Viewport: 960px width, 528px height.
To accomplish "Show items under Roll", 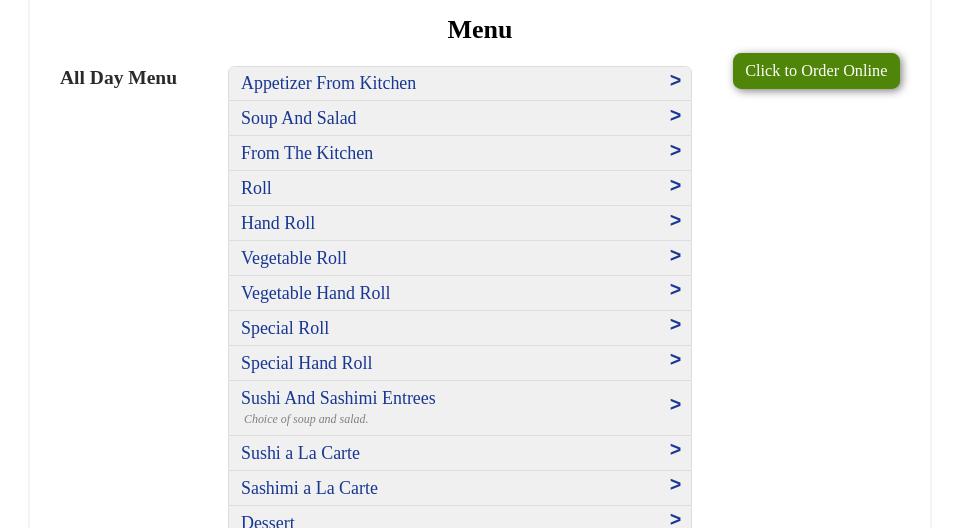I will point(459,188).
